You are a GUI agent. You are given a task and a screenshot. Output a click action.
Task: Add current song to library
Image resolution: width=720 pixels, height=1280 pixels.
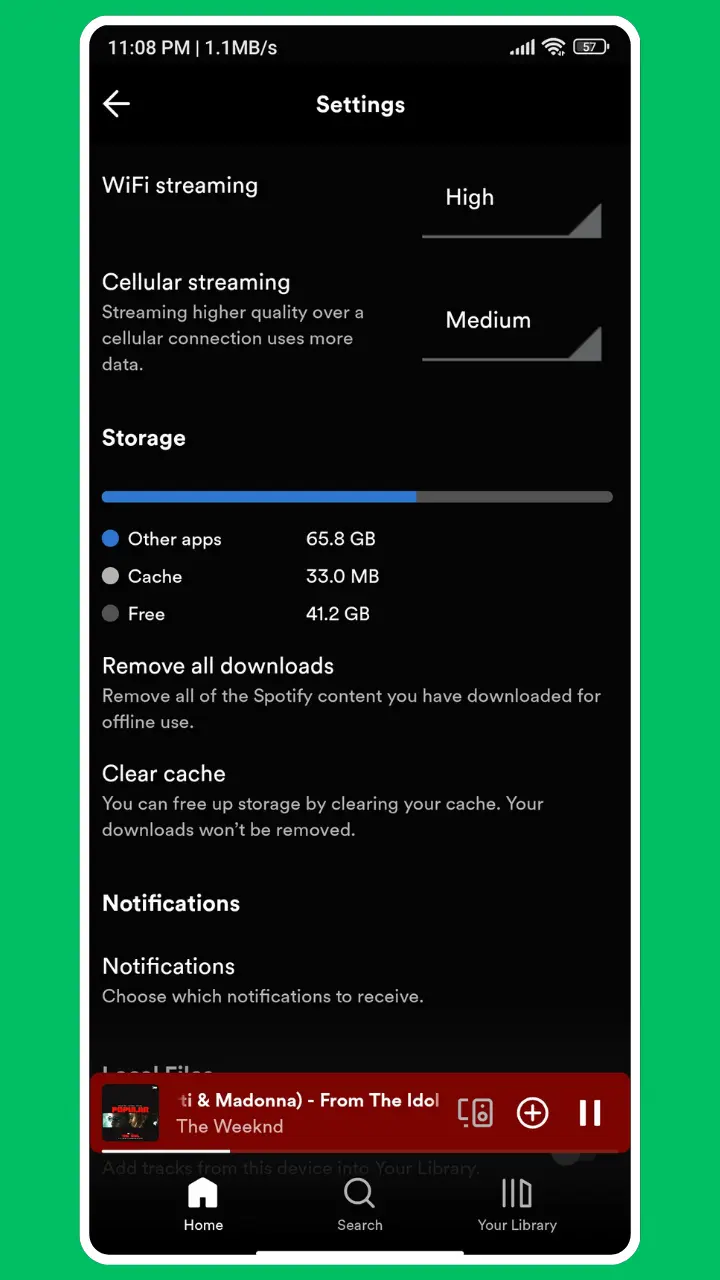(x=532, y=1113)
